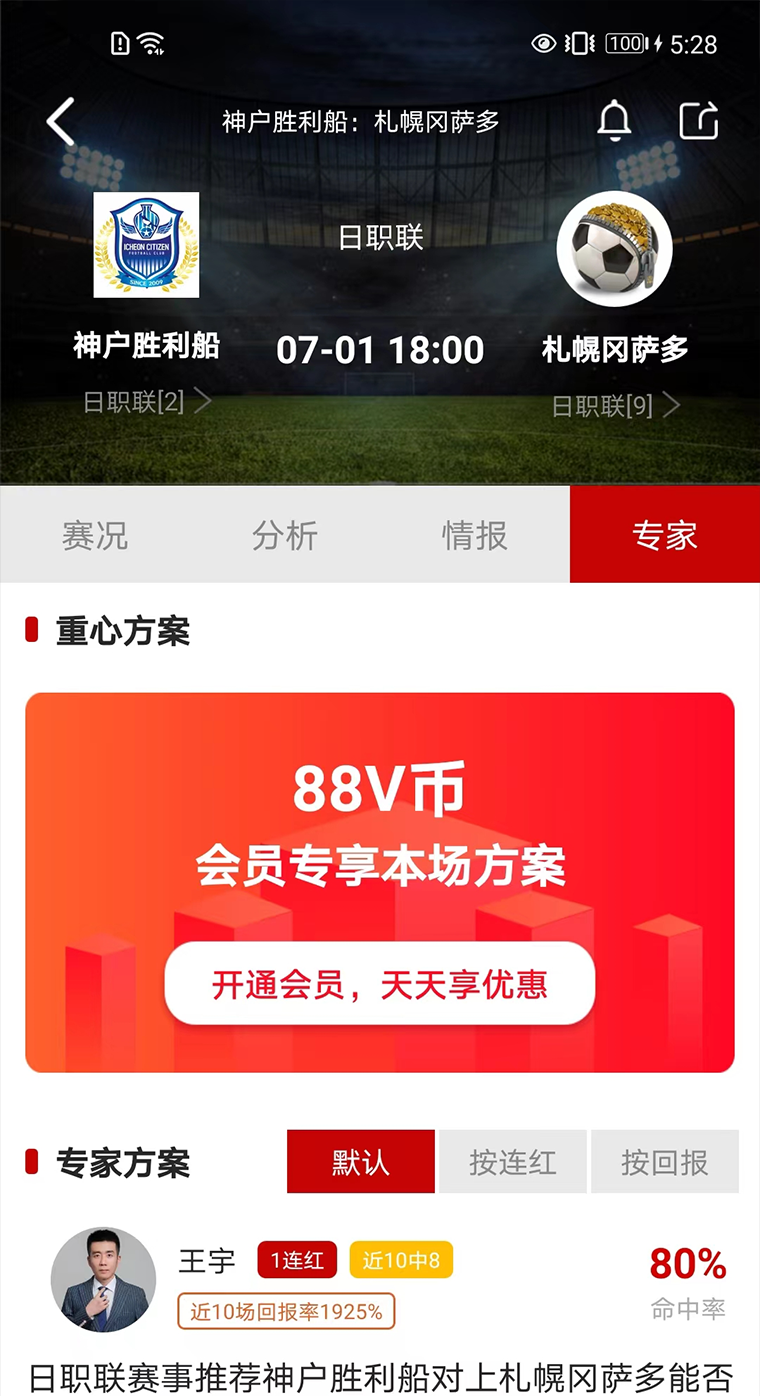The width and height of the screenshot is (760, 1396).
Task: Open 札幌冈萨多 league ranking 日职联[9]
Action: pyautogui.click(x=615, y=405)
